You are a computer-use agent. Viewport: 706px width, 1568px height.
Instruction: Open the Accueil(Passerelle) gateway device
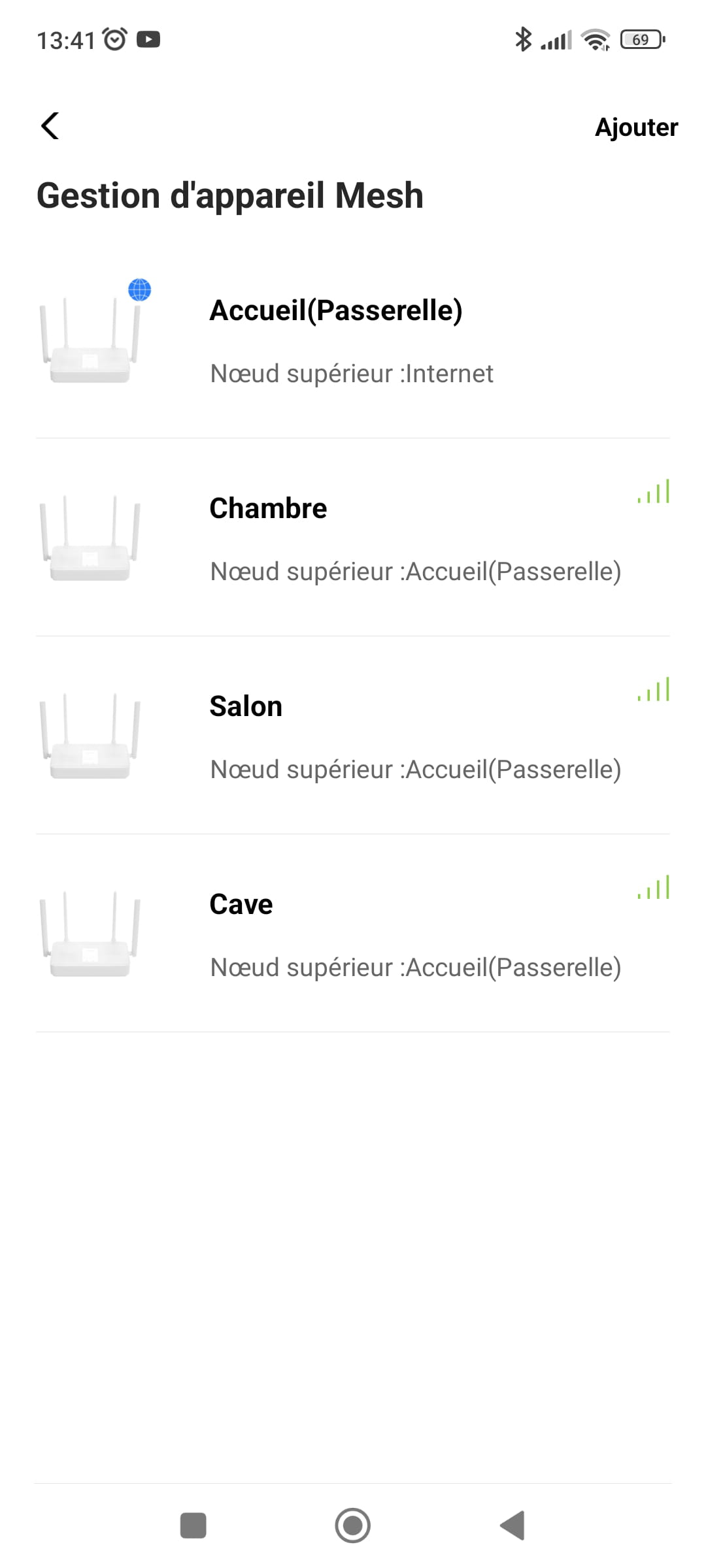point(353,340)
